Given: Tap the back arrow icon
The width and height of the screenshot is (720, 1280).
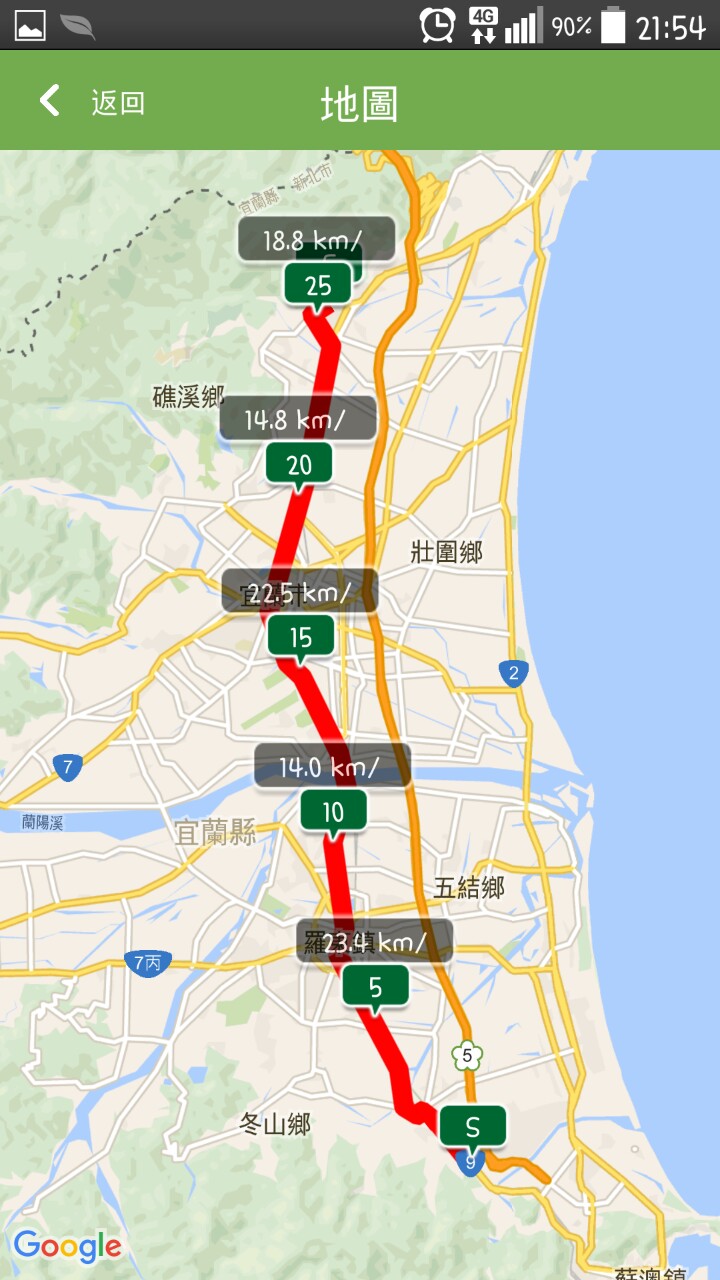Looking at the screenshot, I should [x=47, y=100].
